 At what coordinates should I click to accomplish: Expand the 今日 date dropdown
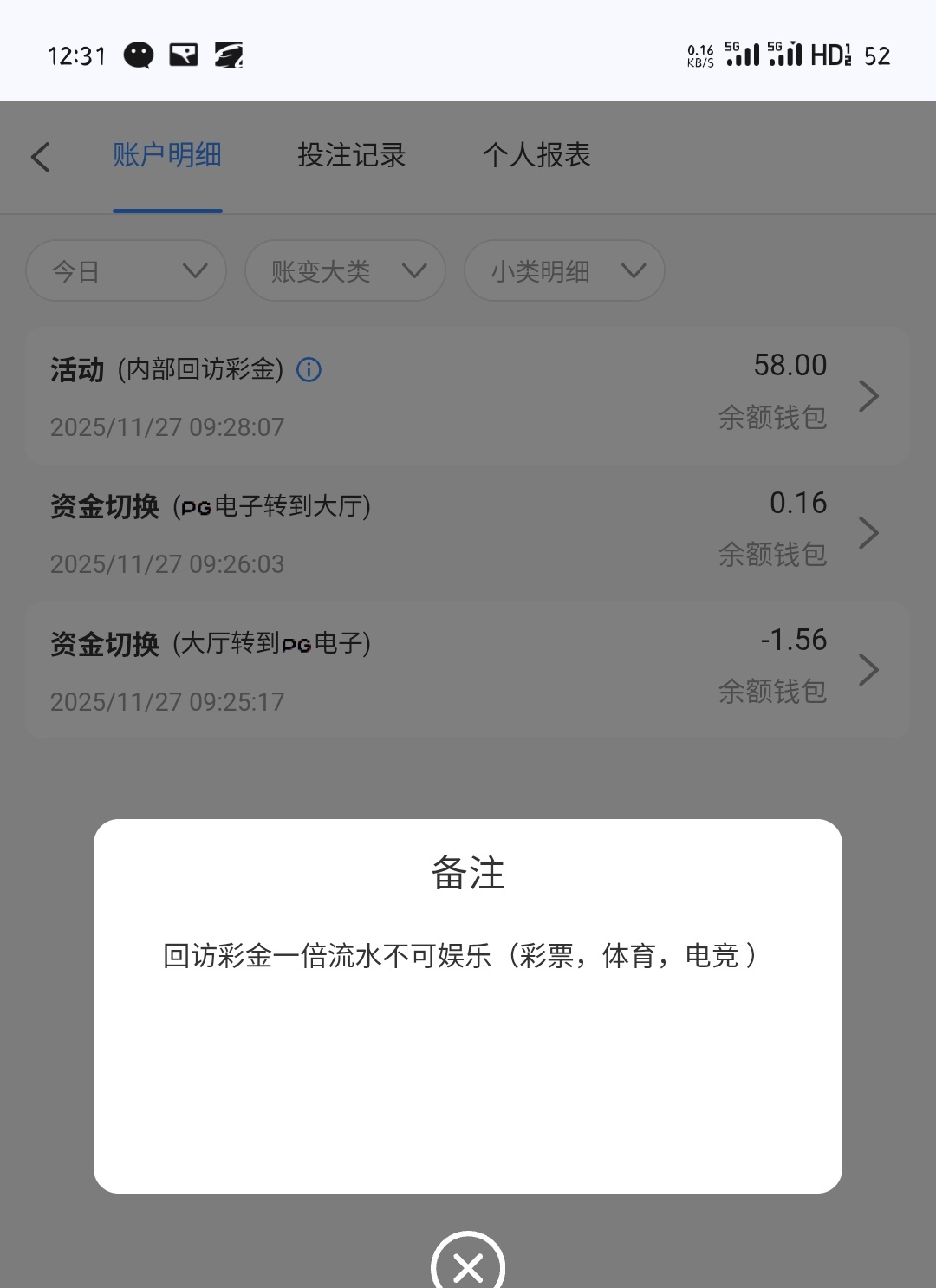pyautogui.click(x=127, y=271)
